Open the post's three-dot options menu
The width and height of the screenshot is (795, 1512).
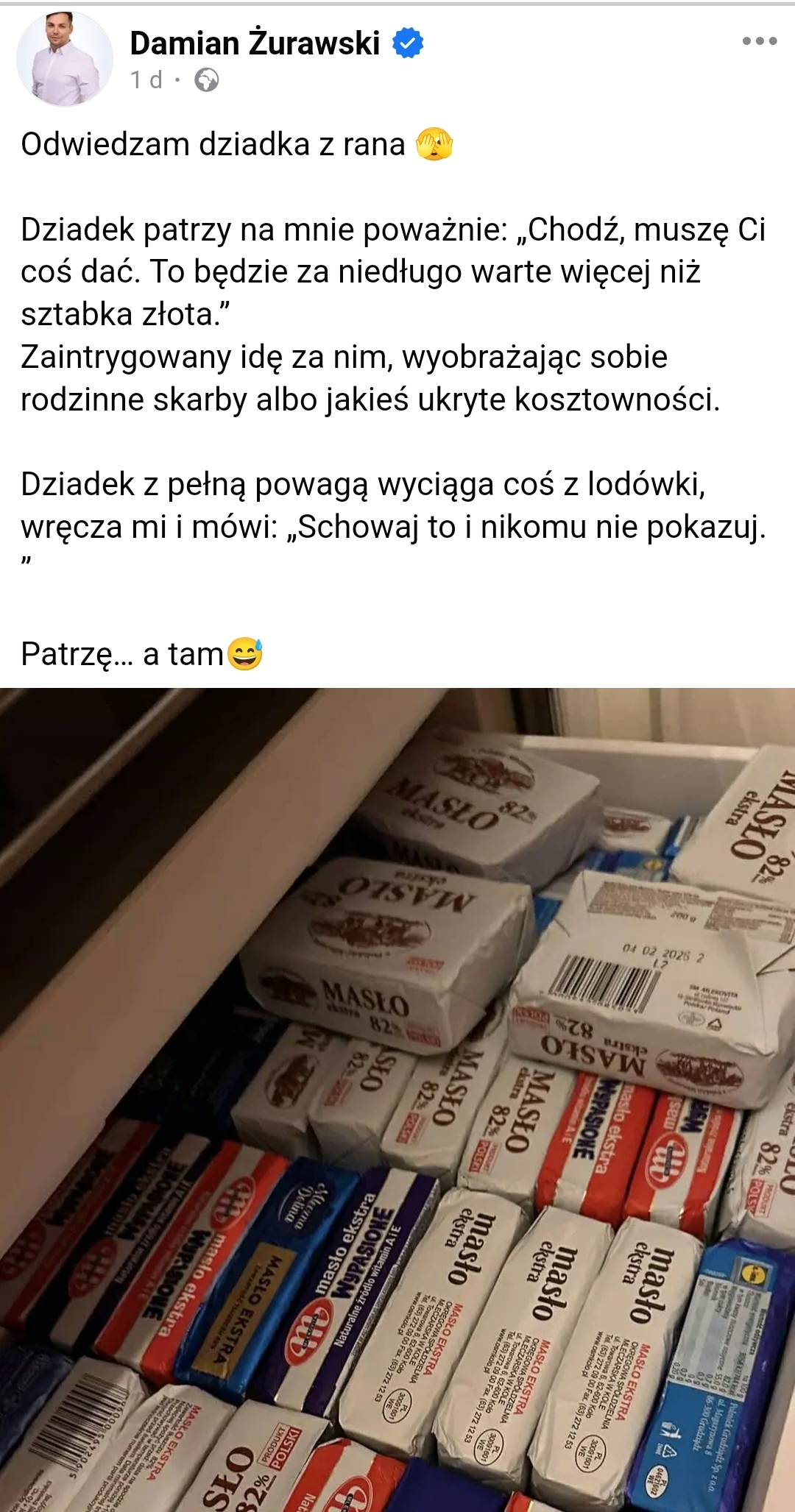pos(759,41)
